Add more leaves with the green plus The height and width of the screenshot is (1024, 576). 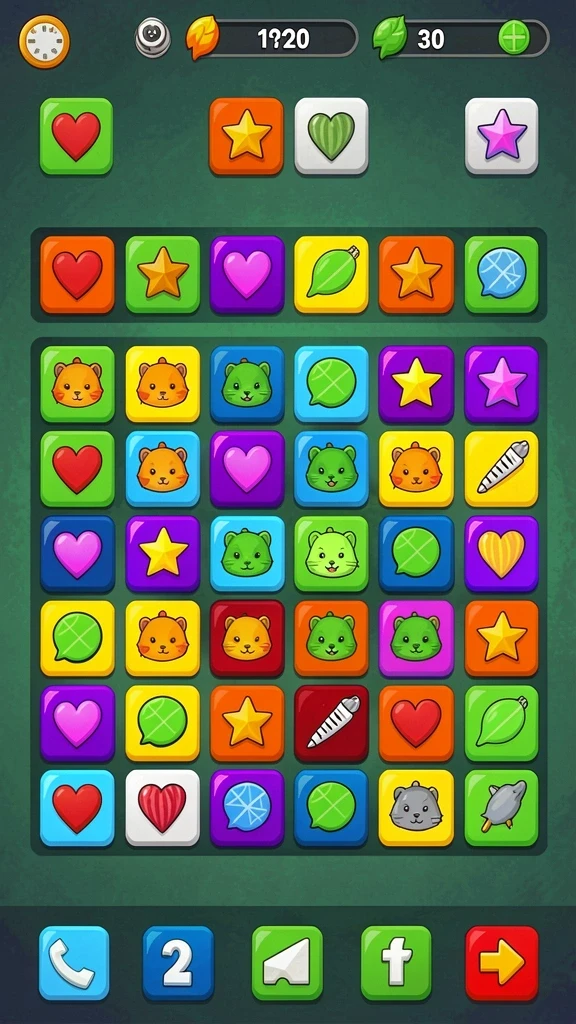pyautogui.click(x=514, y=38)
